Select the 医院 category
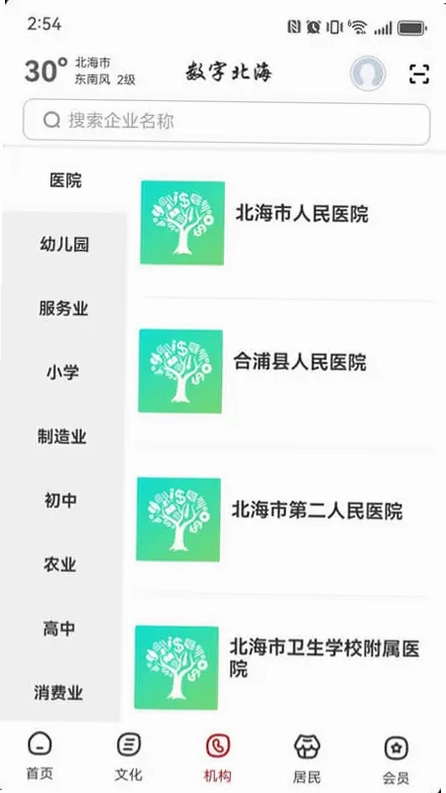The image size is (446, 793). pos(65,181)
